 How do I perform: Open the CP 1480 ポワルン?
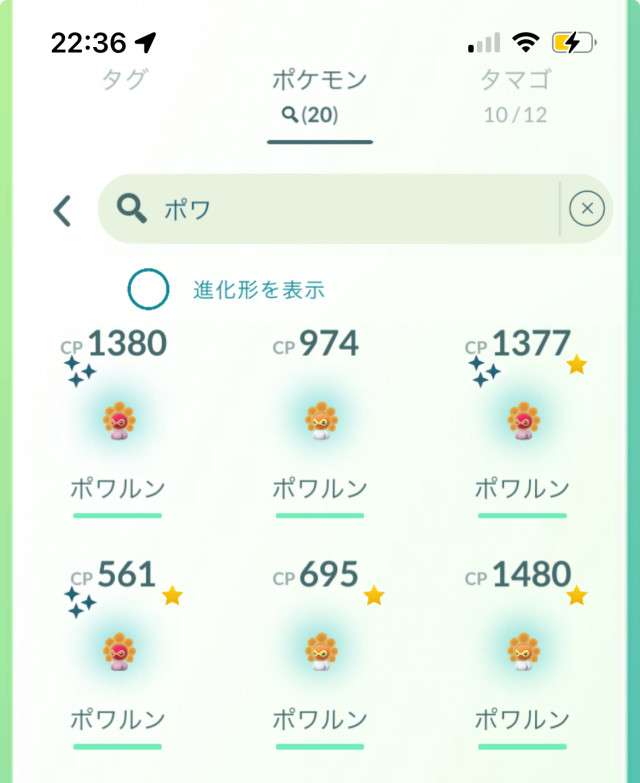coord(522,650)
